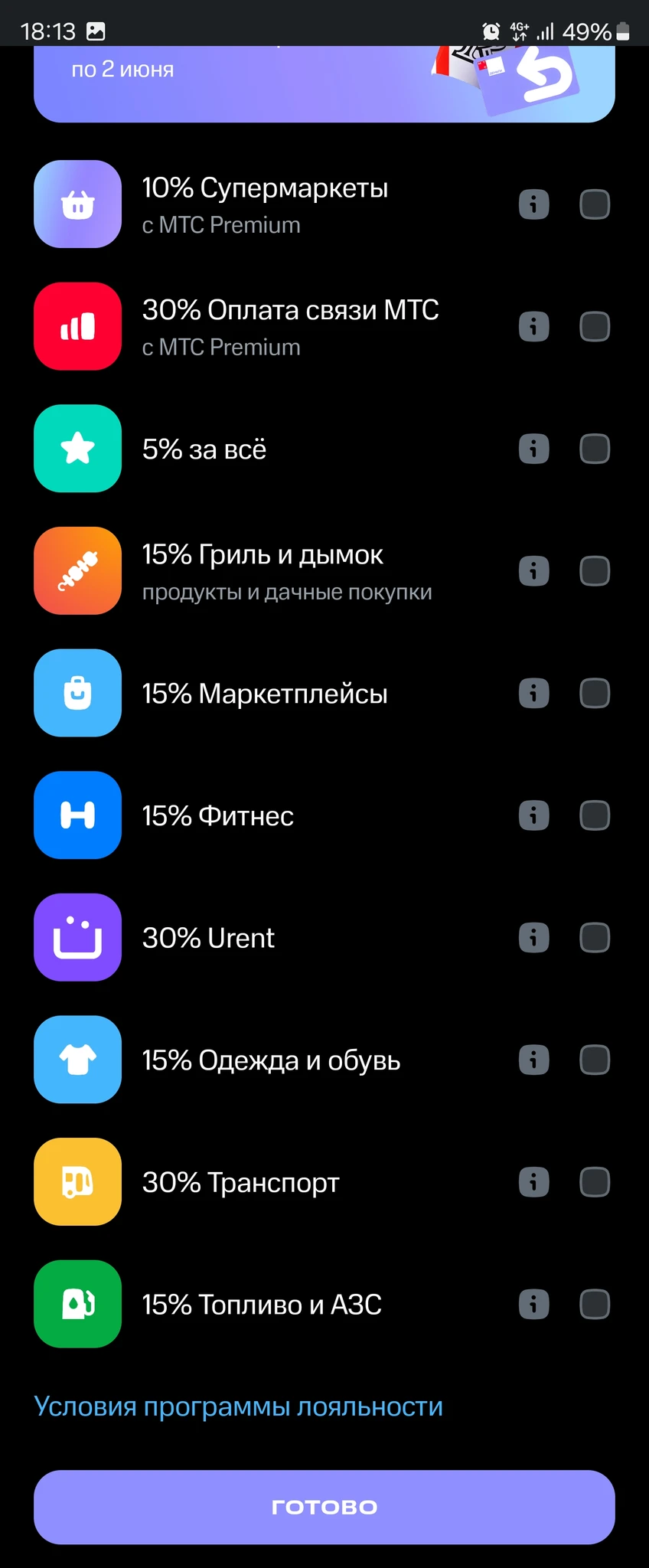This screenshot has width=649, height=1568.
Task: Check the 10% Супермаркеты checkbox
Action: coord(595,204)
